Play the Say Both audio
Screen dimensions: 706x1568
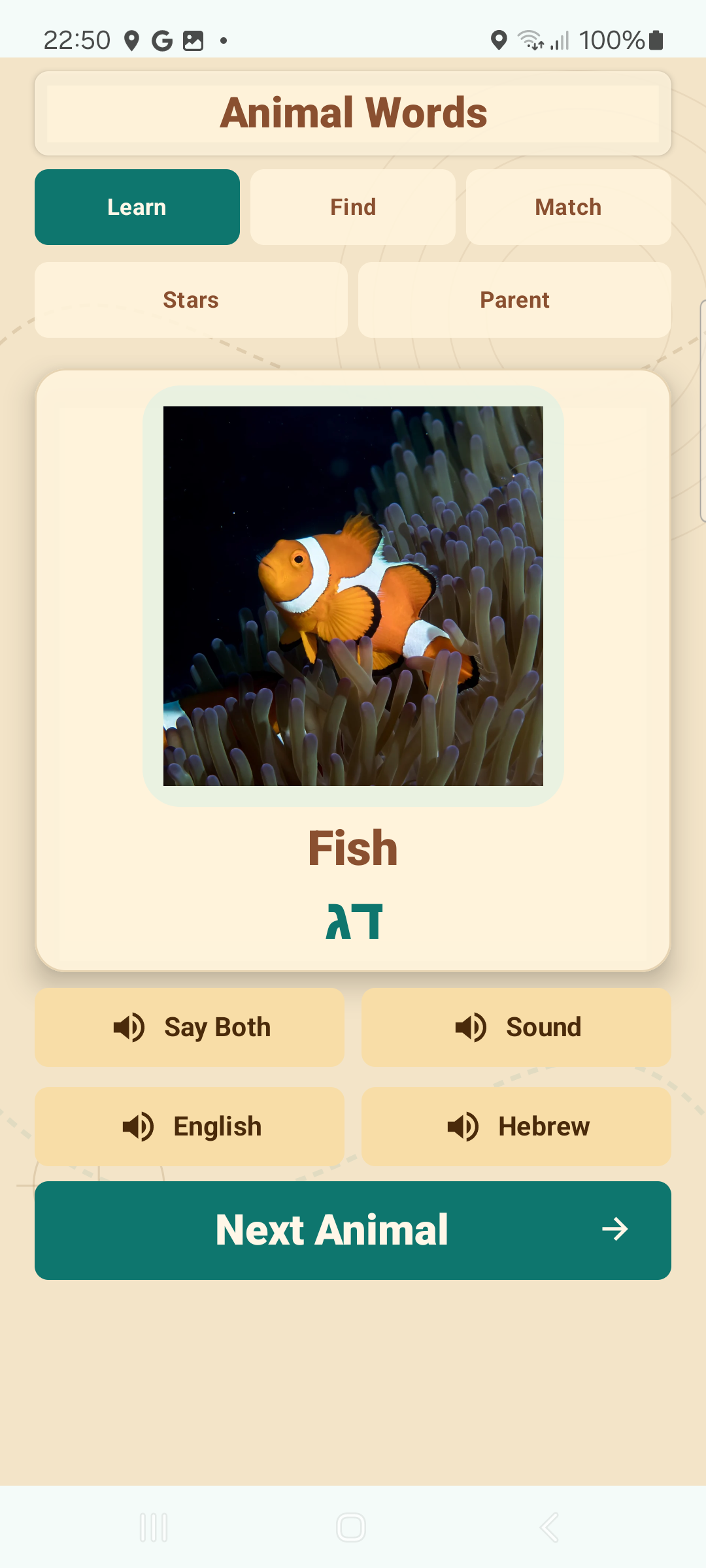pyautogui.click(x=190, y=1027)
